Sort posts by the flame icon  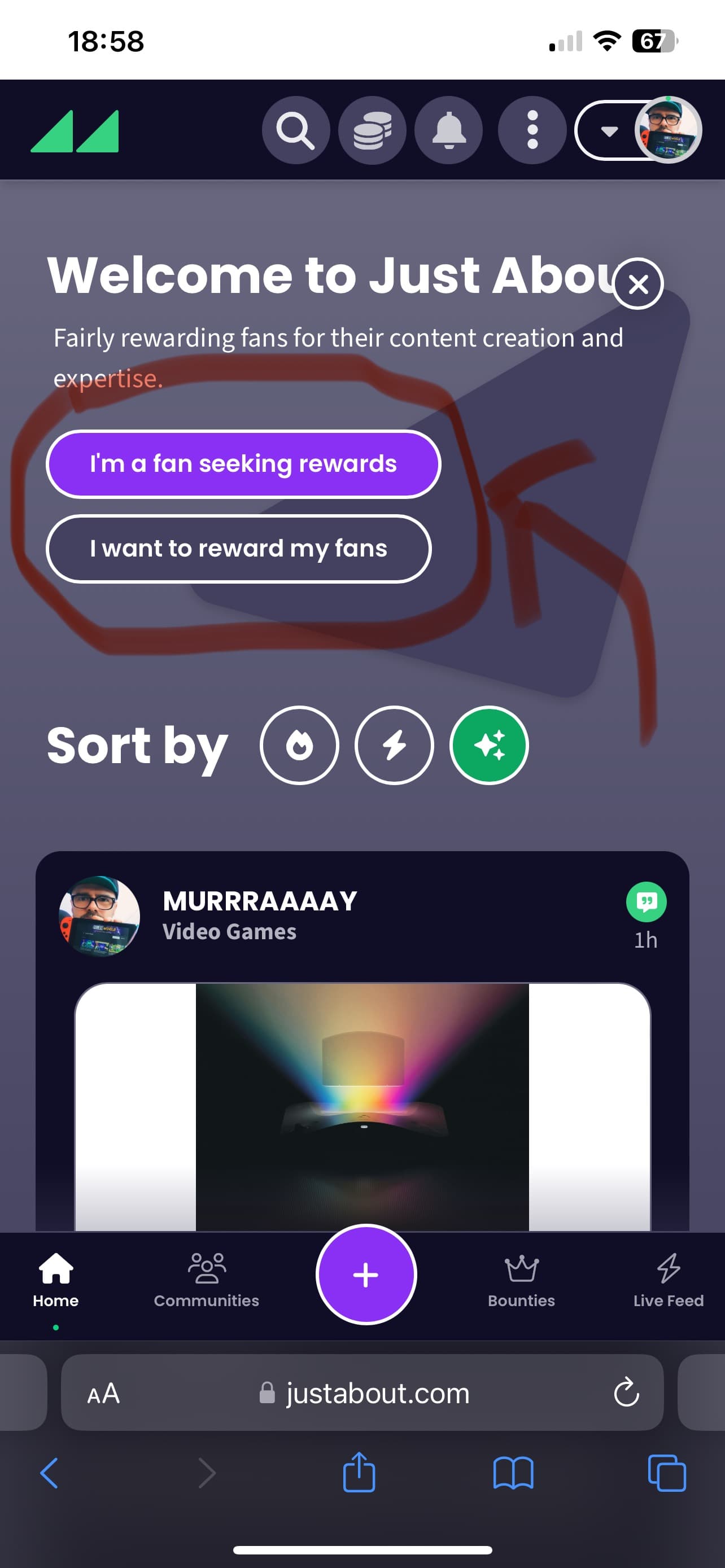pos(299,745)
